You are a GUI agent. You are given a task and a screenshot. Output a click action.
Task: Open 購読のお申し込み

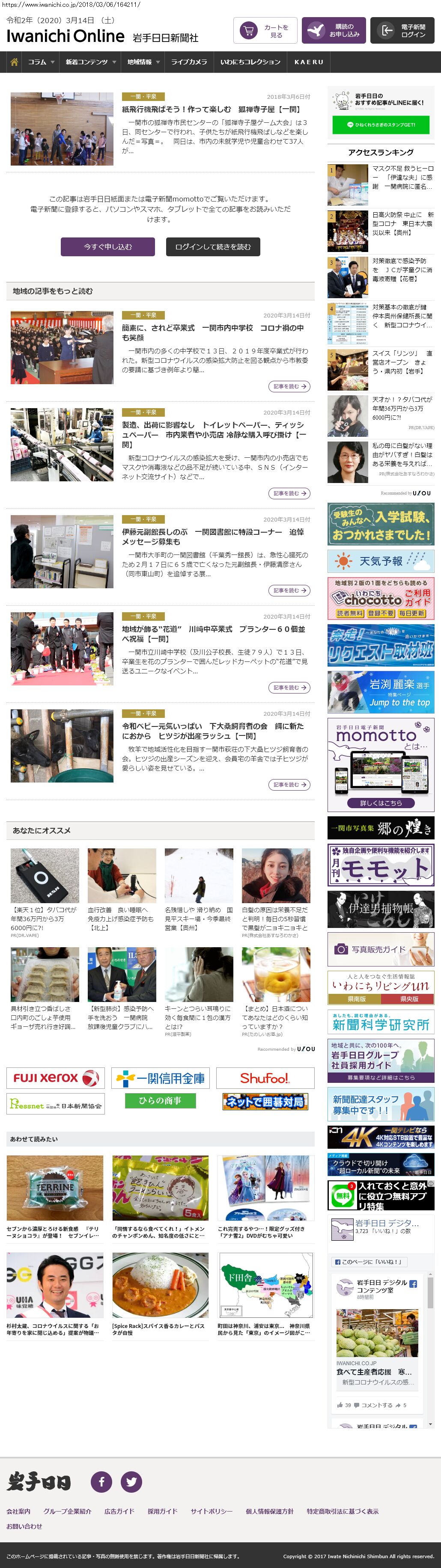[x=333, y=31]
